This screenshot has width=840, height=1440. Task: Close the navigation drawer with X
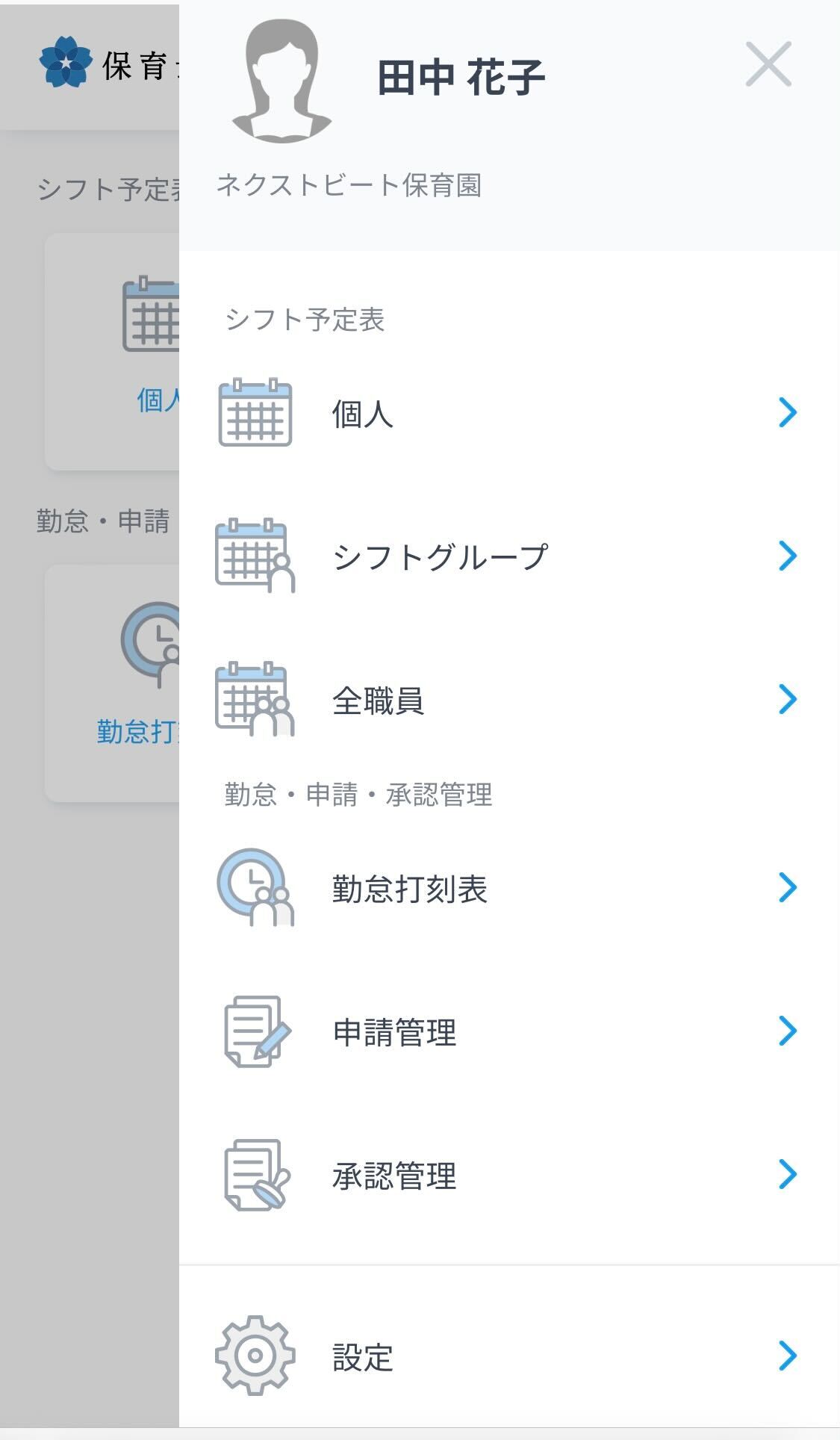[768, 65]
